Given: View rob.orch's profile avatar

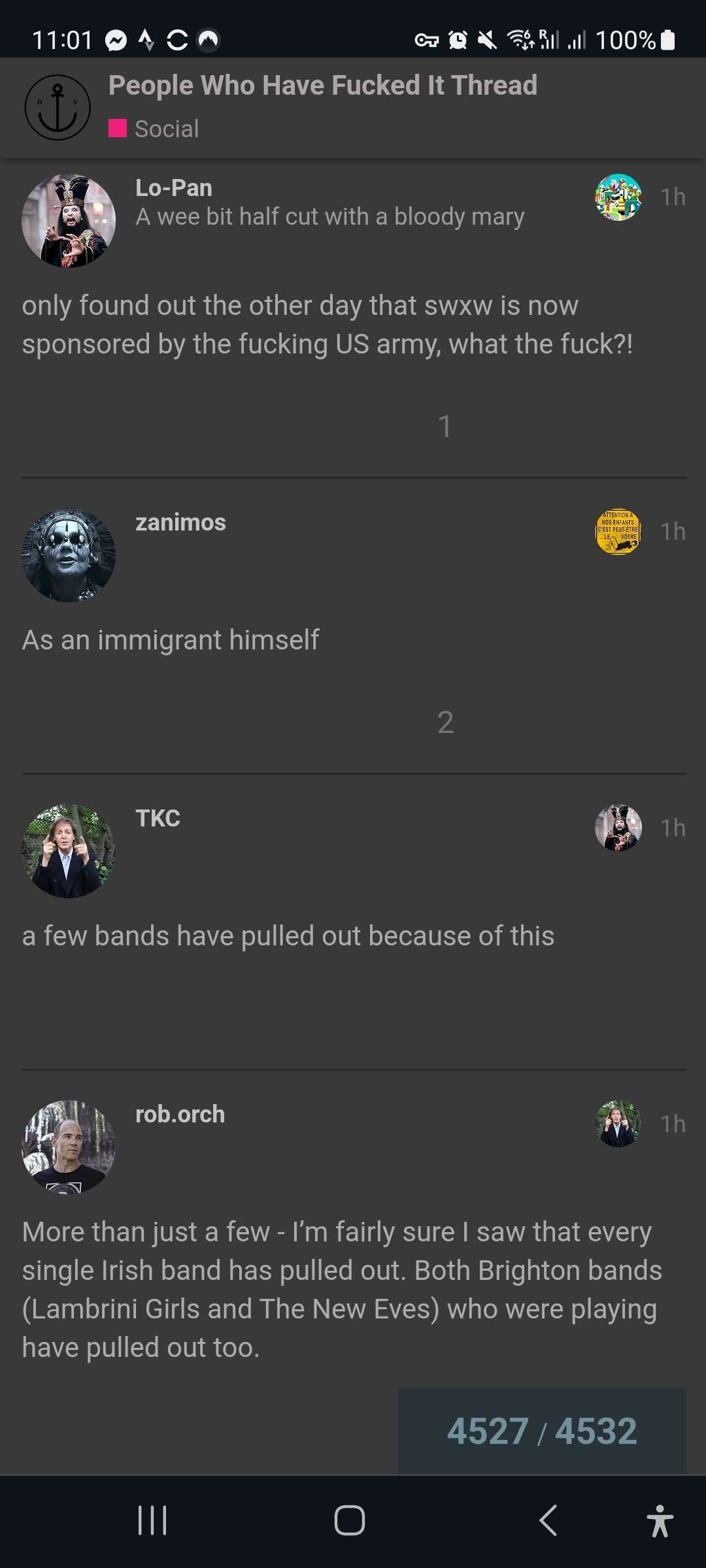Looking at the screenshot, I should (x=69, y=1147).
